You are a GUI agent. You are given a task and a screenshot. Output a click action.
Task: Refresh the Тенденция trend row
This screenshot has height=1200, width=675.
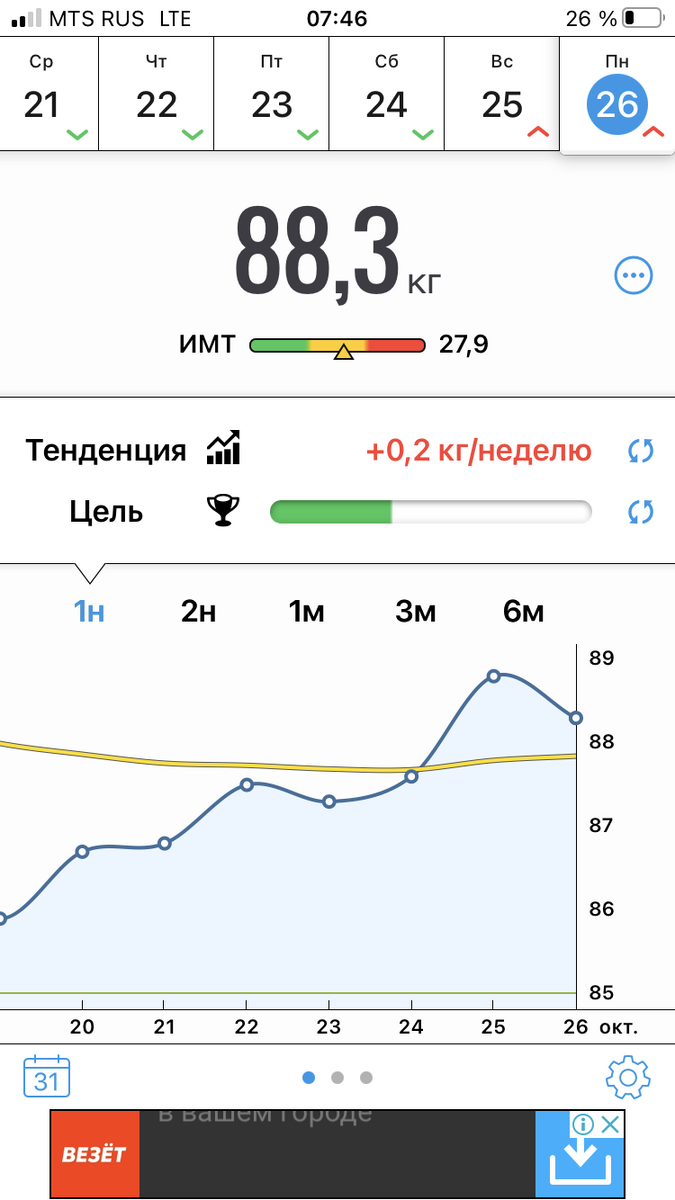pyautogui.click(x=640, y=451)
